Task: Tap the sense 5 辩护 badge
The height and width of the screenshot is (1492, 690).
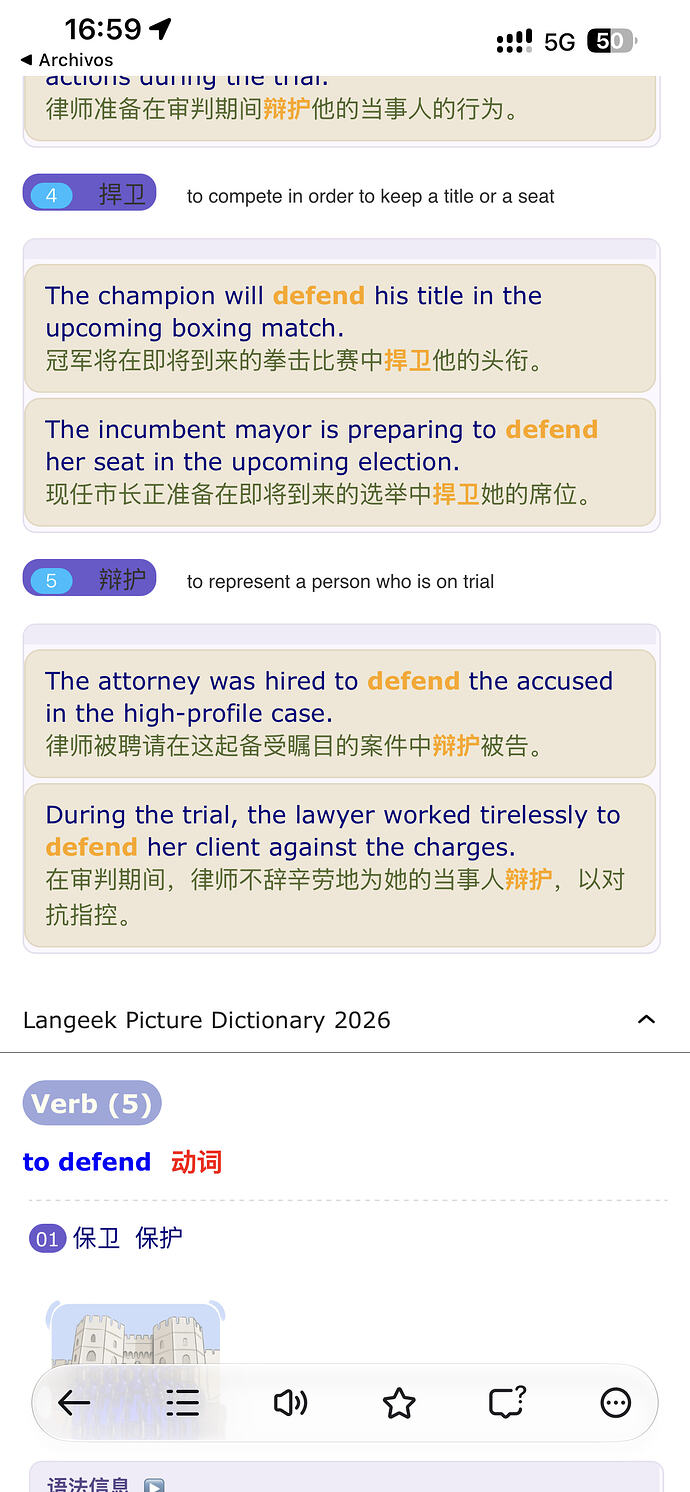Action: pos(90,578)
